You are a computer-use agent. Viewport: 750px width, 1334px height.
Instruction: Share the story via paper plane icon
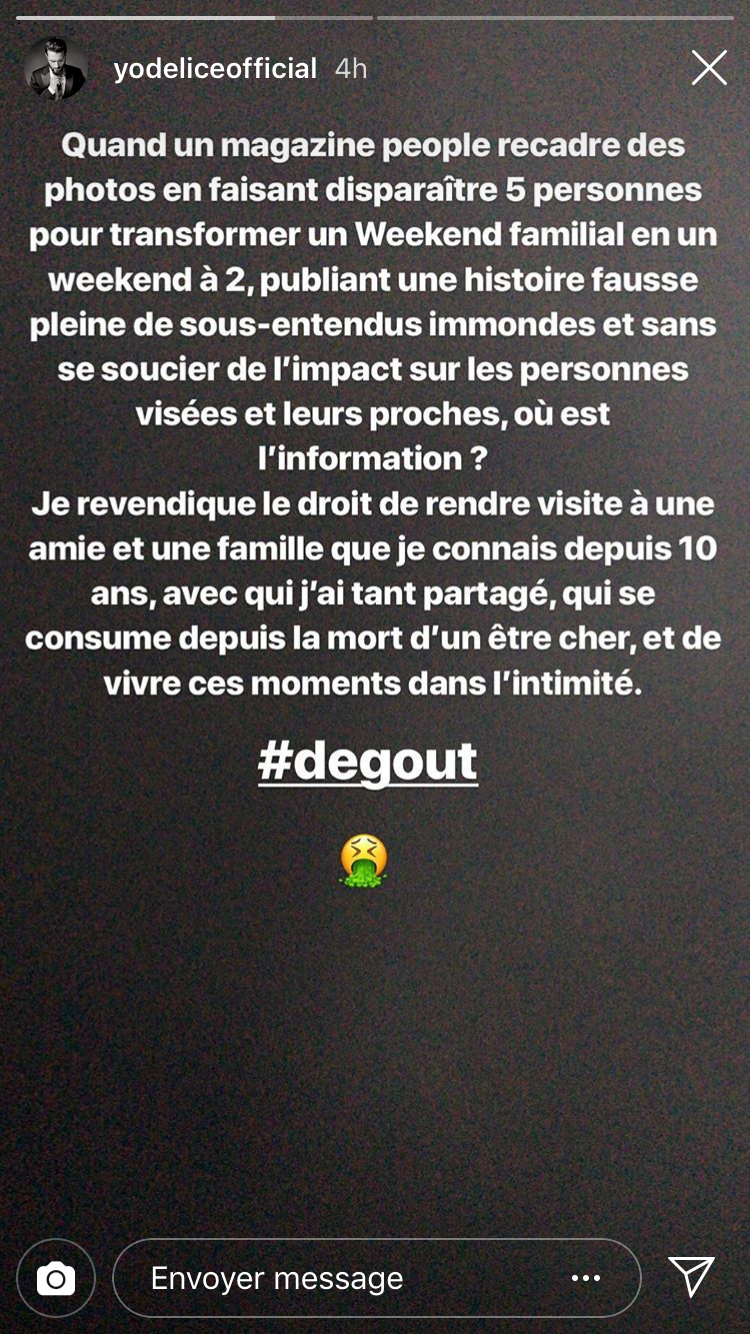[691, 1277]
